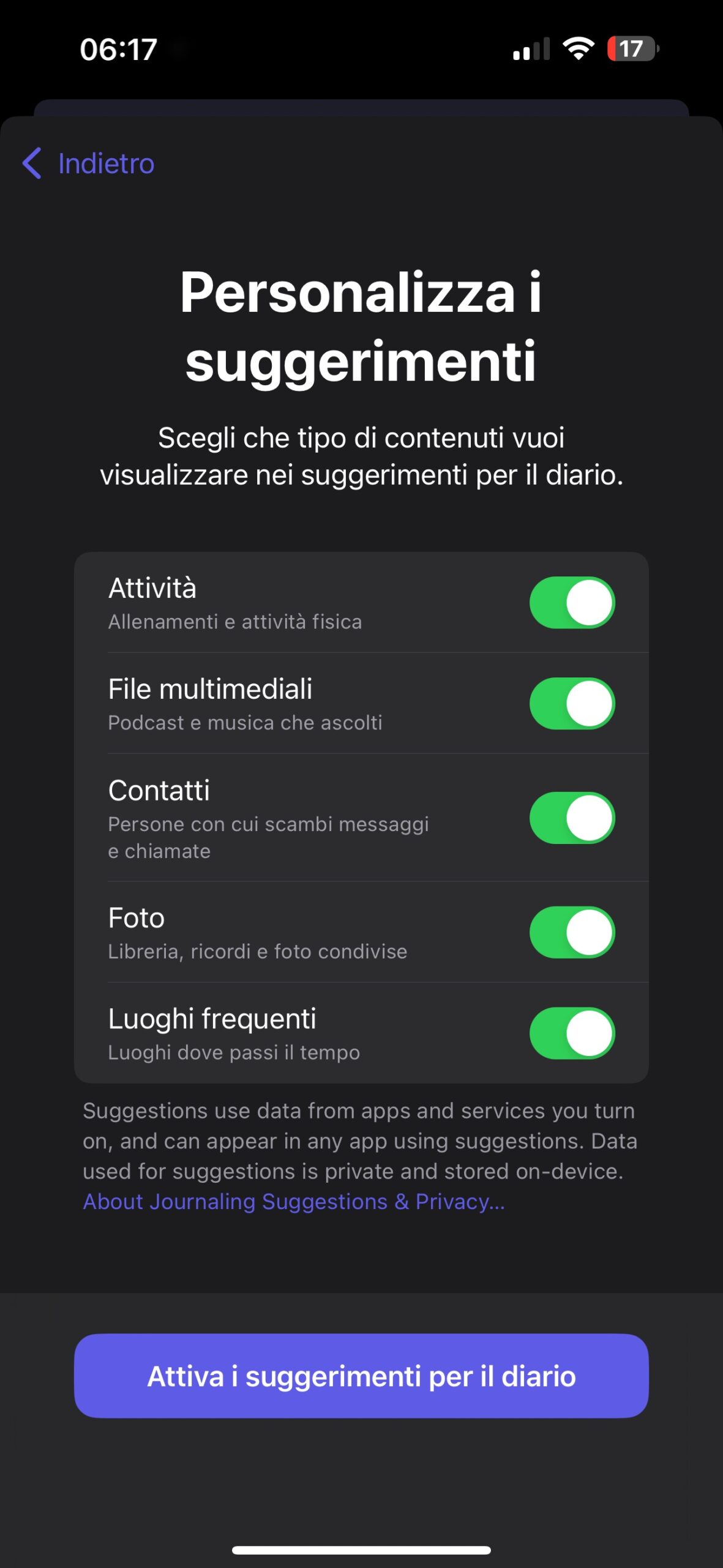Viewport: 723px width, 1568px height.
Task: Go back with the Indietro button
Action: tap(89, 164)
